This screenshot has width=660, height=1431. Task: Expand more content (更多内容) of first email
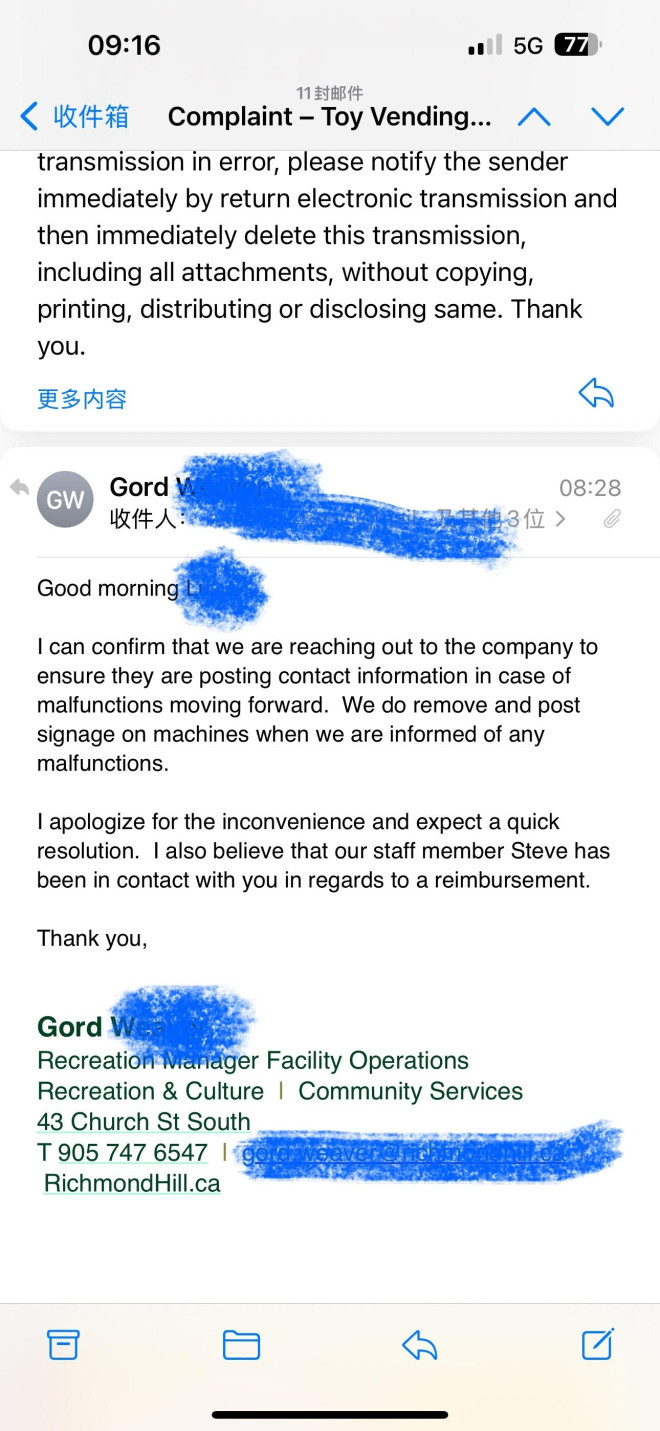[82, 399]
